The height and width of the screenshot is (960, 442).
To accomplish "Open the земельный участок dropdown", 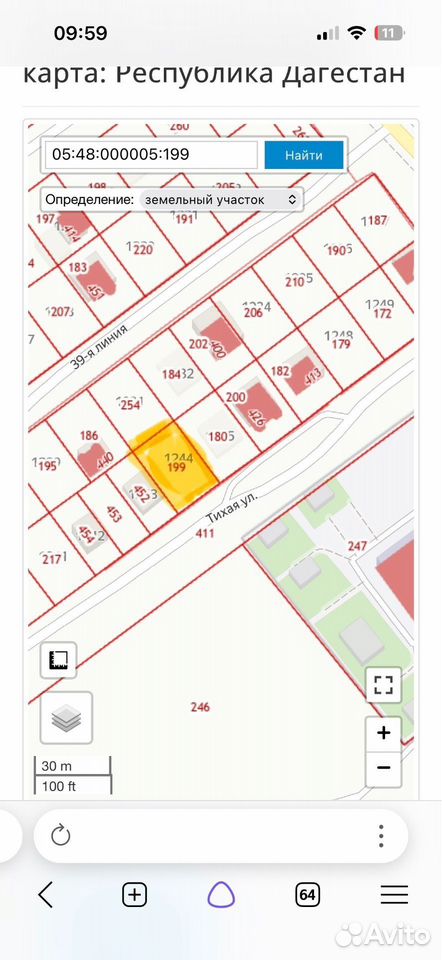I will pos(220,200).
